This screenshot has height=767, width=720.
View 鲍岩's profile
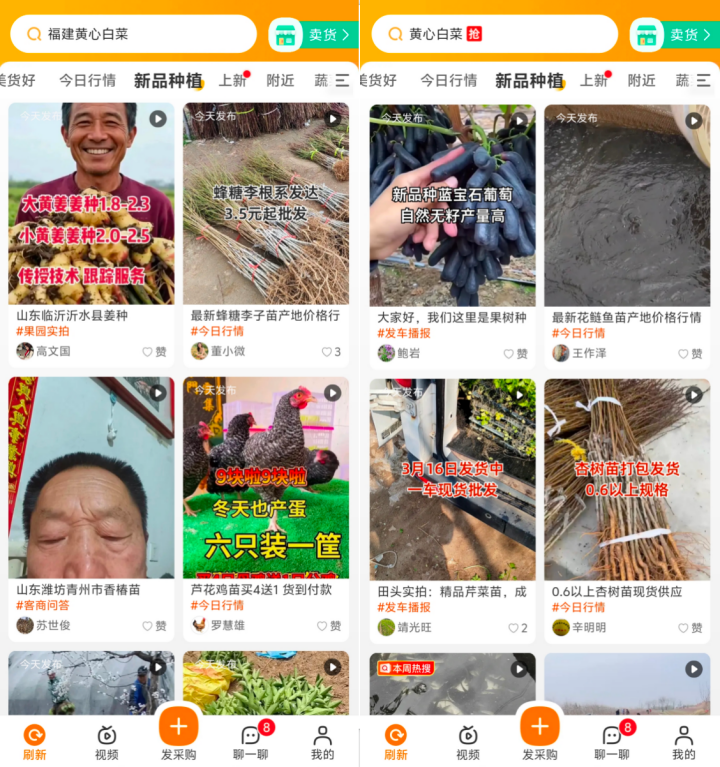click(x=398, y=353)
